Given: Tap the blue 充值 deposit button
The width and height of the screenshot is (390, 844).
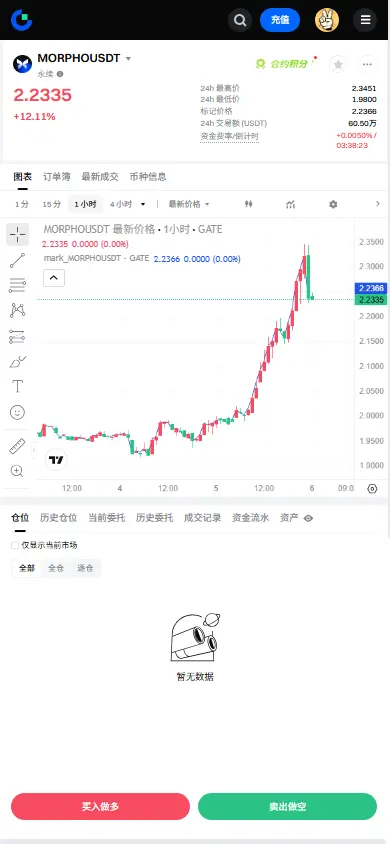Looking at the screenshot, I should (280, 20).
